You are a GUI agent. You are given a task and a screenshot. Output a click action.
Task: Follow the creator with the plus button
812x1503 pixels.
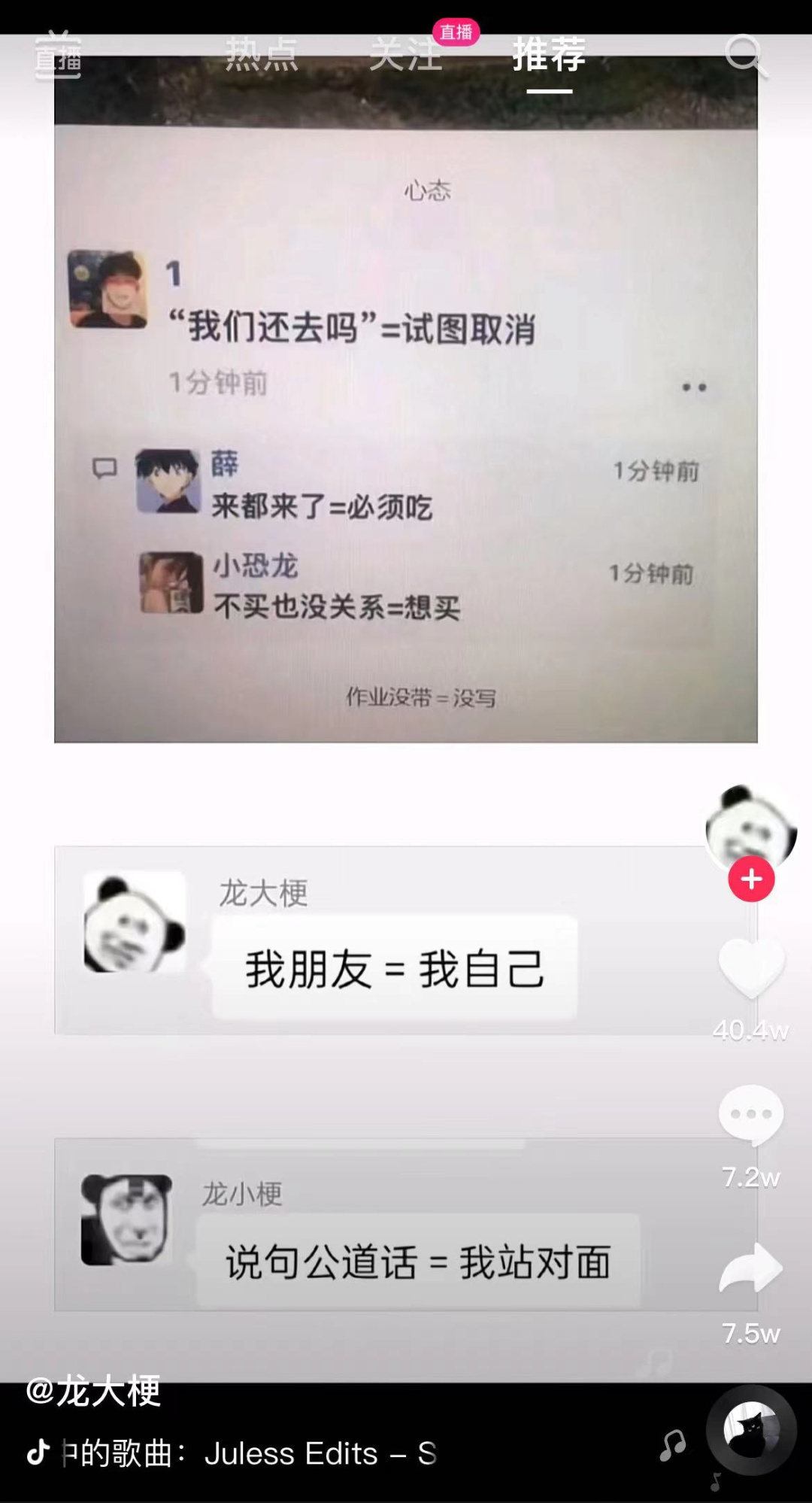[x=751, y=879]
